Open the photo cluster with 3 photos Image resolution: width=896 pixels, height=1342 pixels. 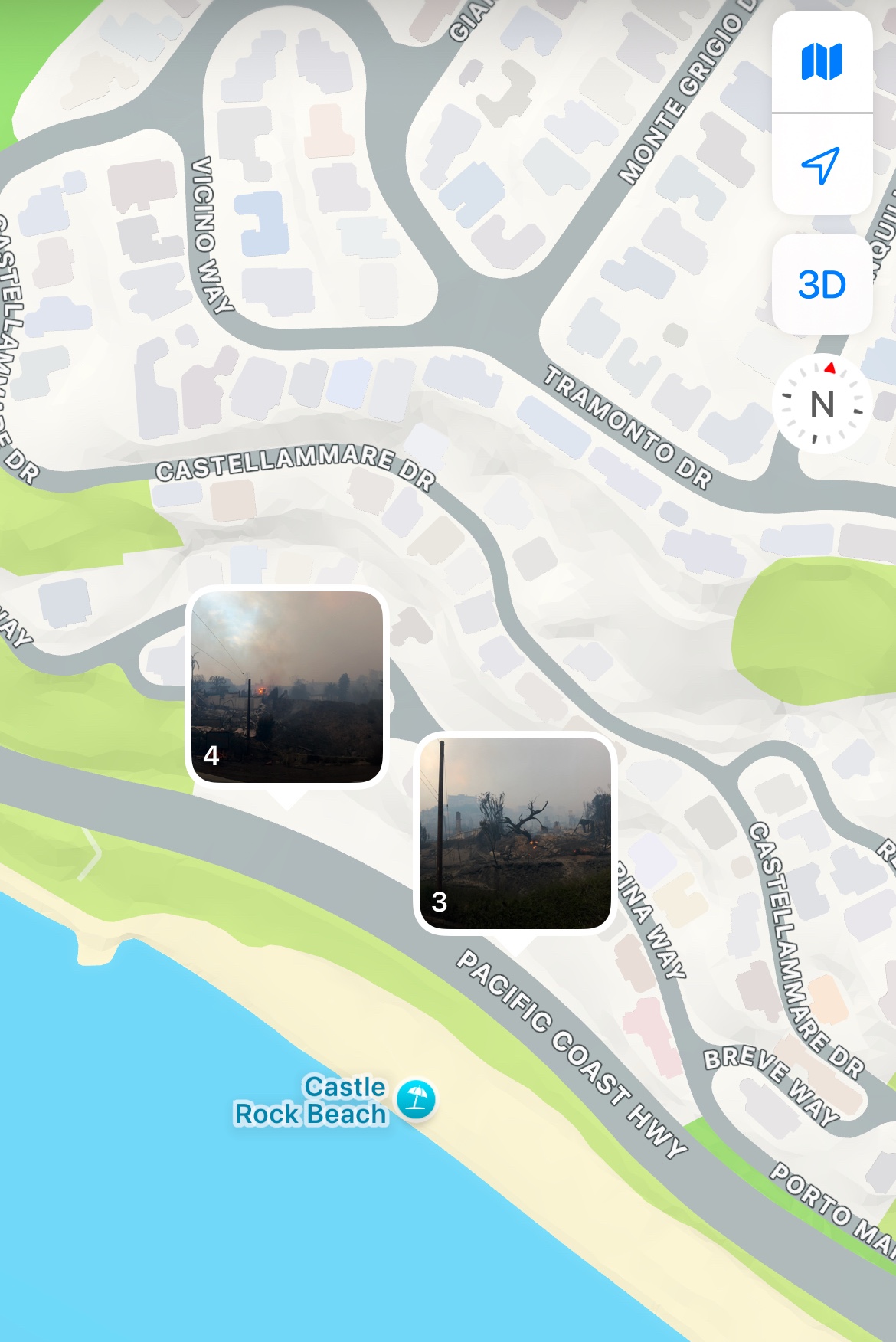pos(515,833)
